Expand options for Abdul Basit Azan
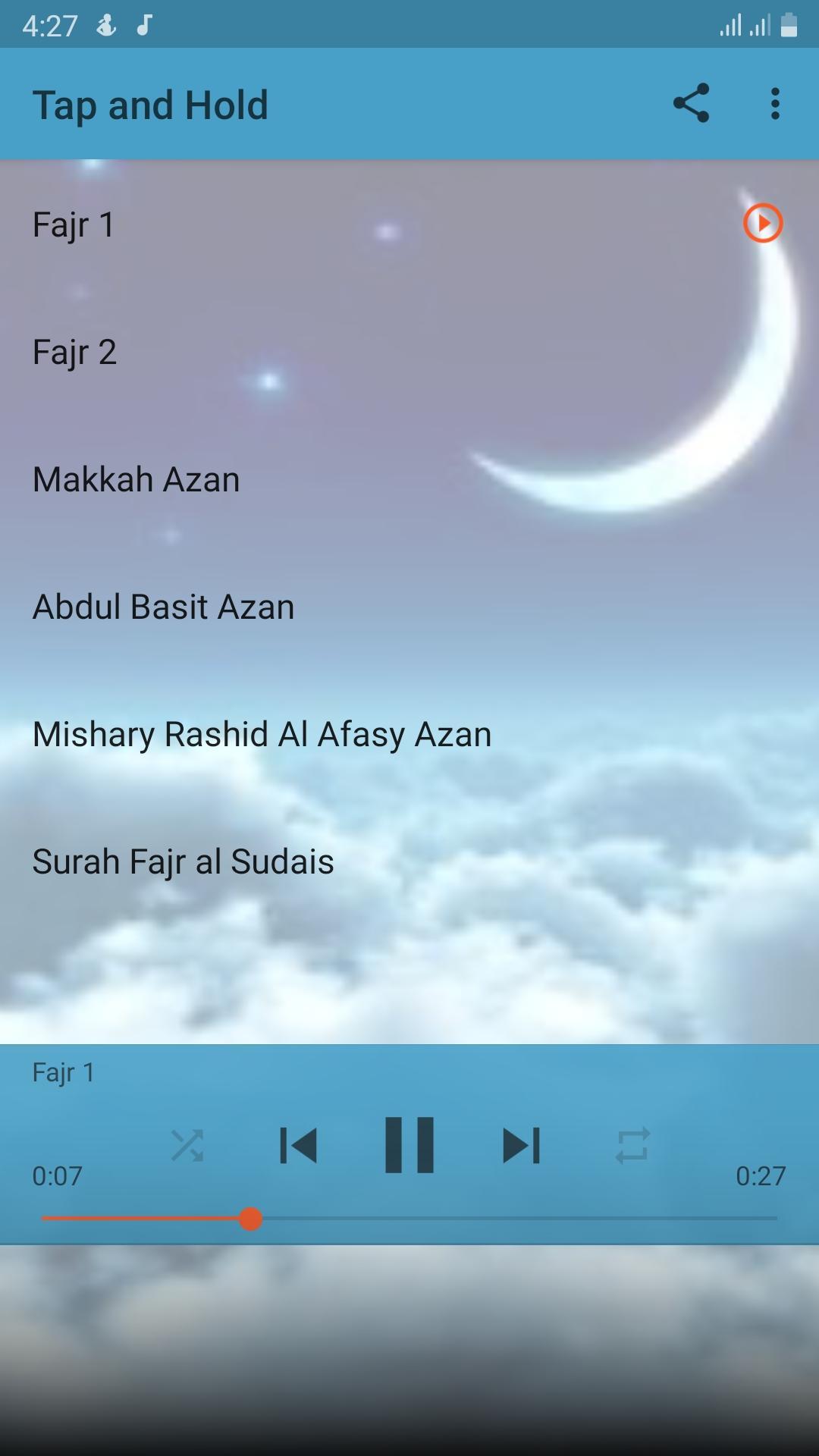This screenshot has height=1456, width=819. coord(162,606)
